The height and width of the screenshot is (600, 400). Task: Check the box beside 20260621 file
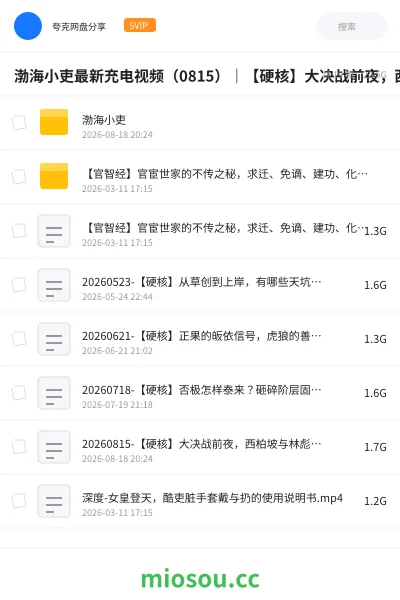19,339
